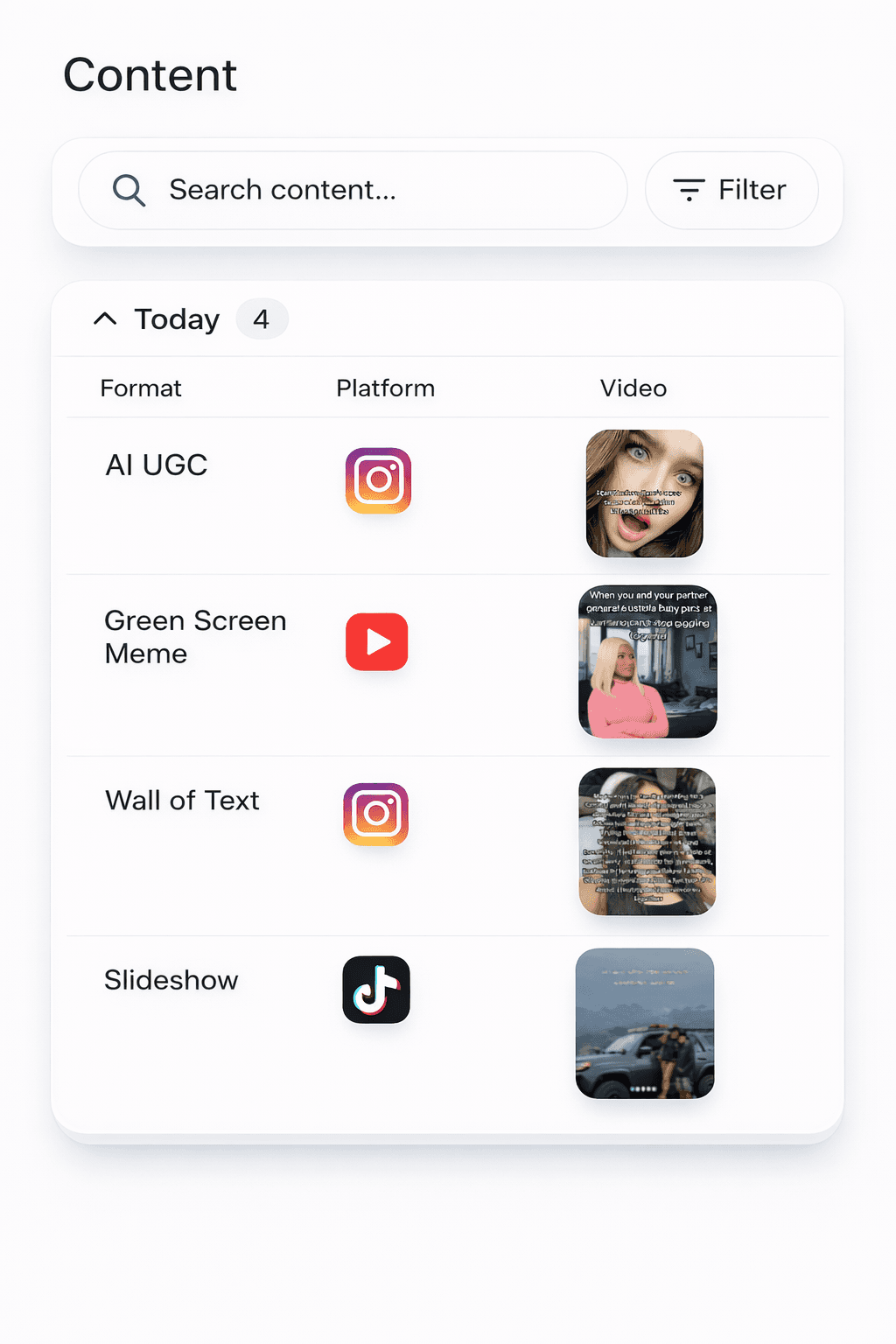
Task: Select the Format column header
Action: pyautogui.click(x=141, y=388)
